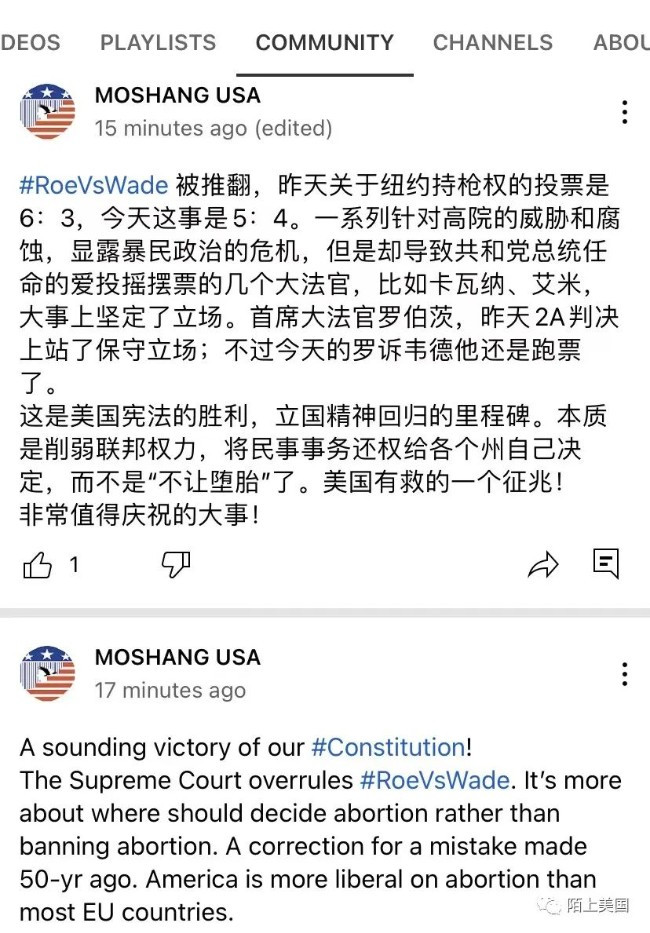Share the 15 minutes ago post

[x=542, y=565]
